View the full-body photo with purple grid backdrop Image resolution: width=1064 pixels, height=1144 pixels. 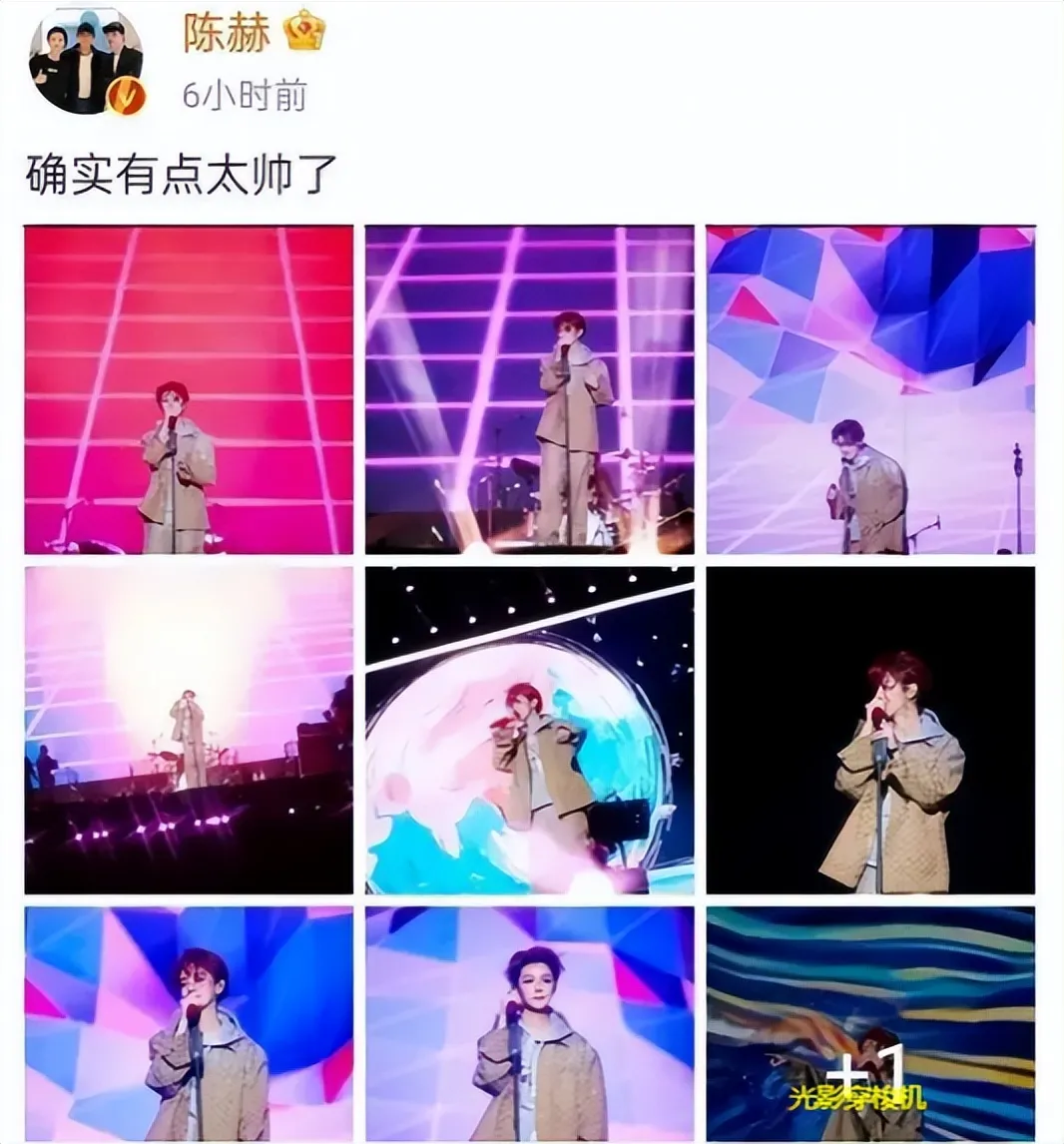(529, 389)
